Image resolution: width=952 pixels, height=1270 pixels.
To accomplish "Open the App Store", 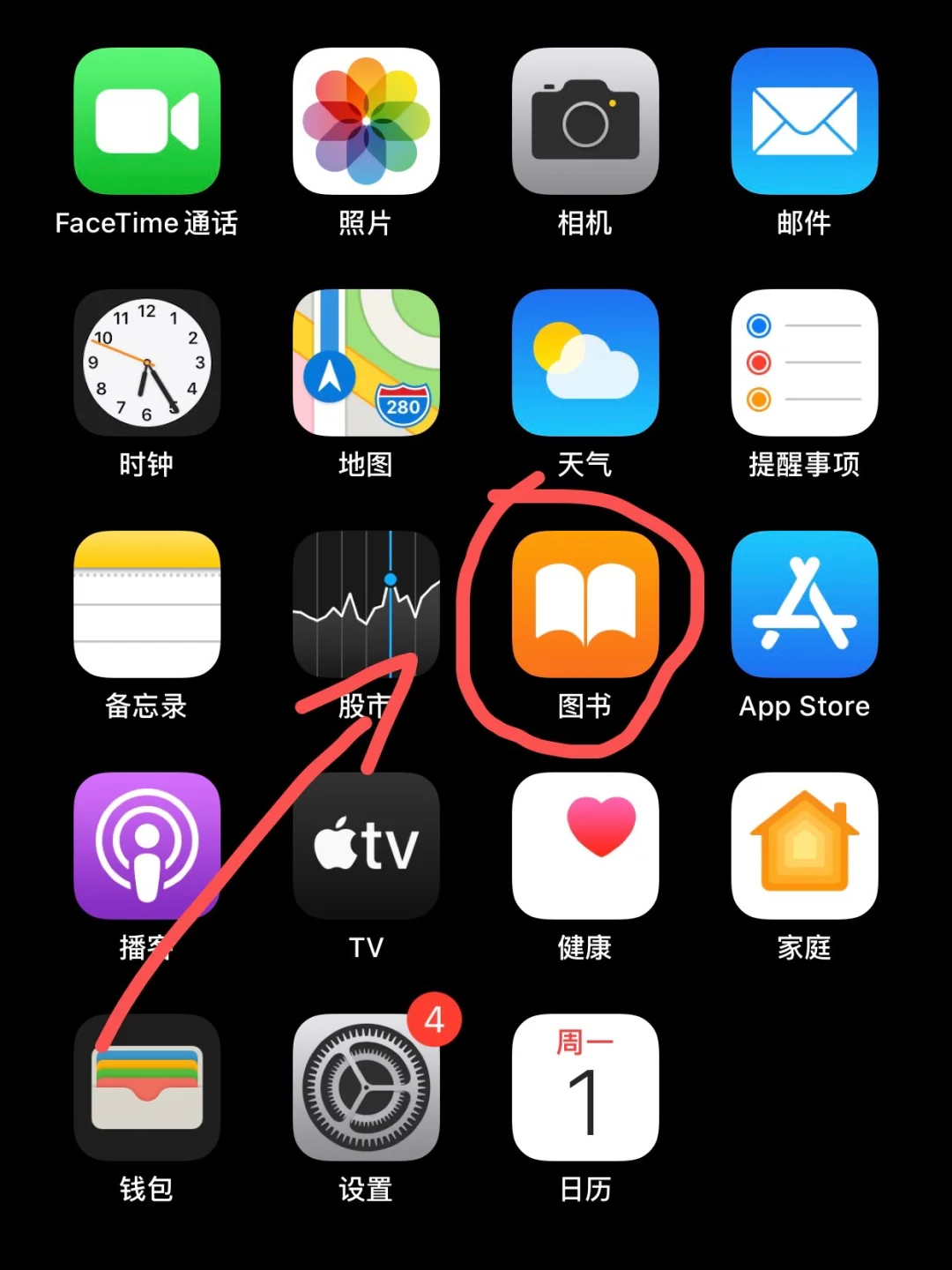I will (804, 604).
